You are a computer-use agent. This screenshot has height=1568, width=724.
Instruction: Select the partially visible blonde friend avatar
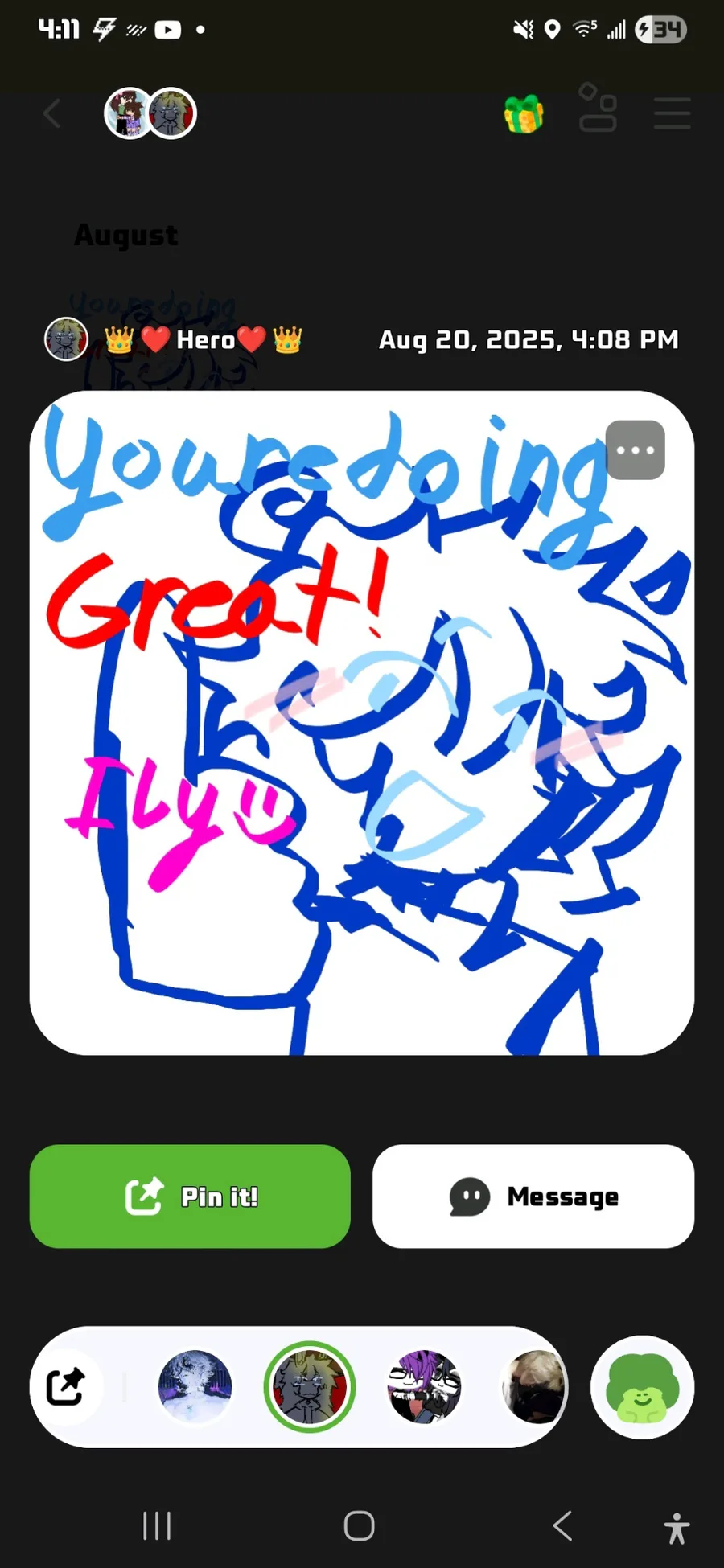[534, 1387]
